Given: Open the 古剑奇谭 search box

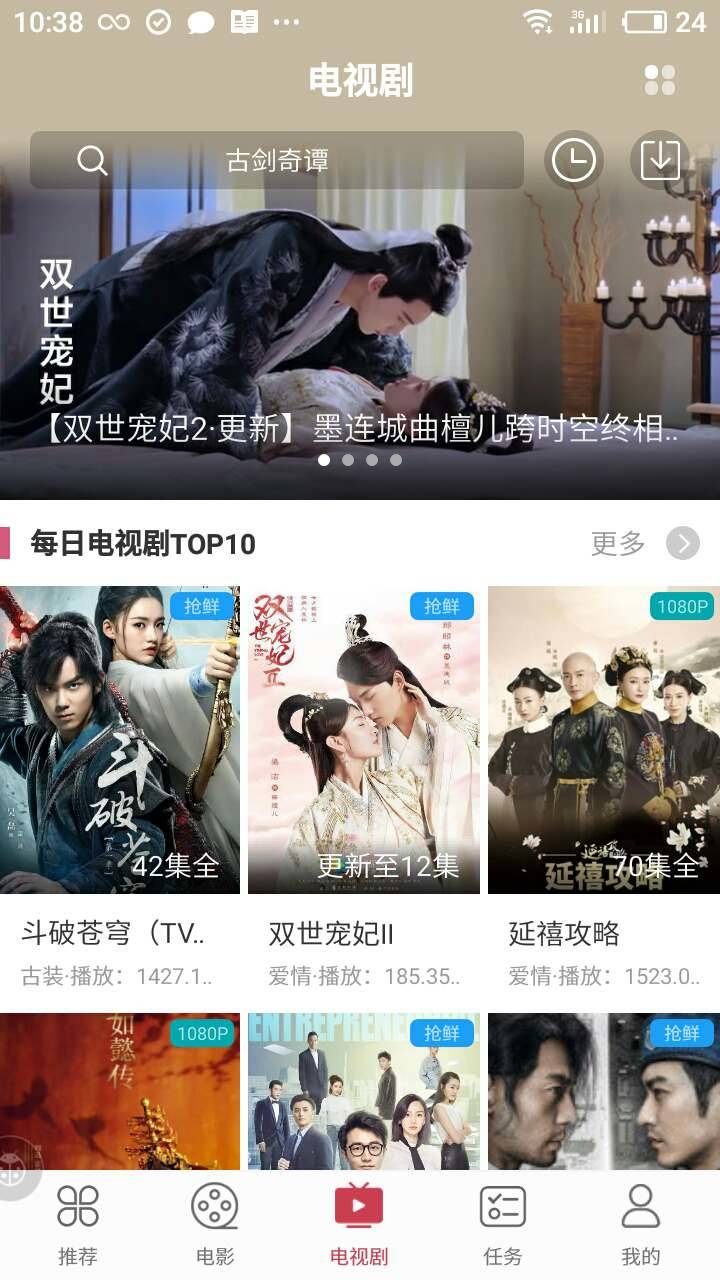Looking at the screenshot, I should [276, 160].
